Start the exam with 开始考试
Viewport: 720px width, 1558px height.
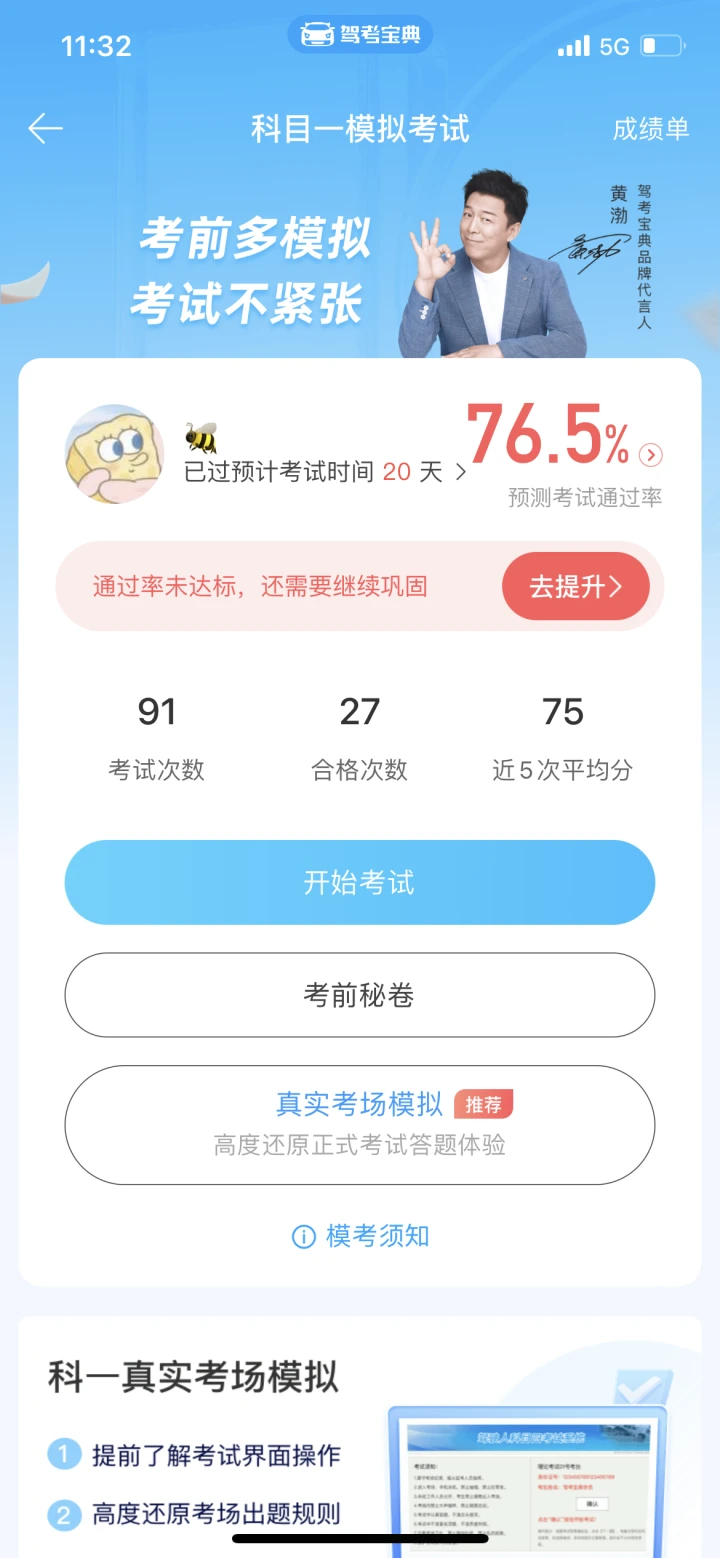pos(360,883)
